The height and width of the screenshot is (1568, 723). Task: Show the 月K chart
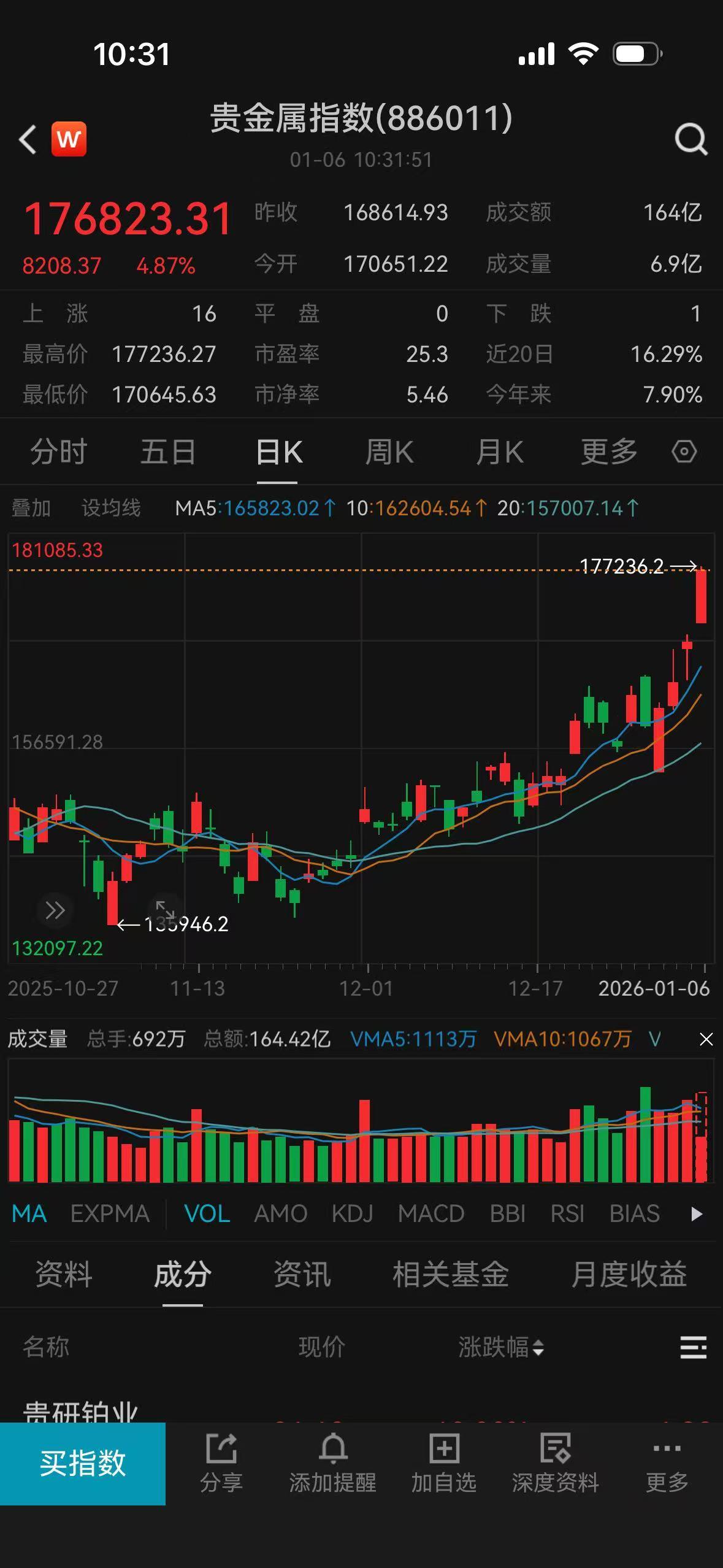coord(500,453)
